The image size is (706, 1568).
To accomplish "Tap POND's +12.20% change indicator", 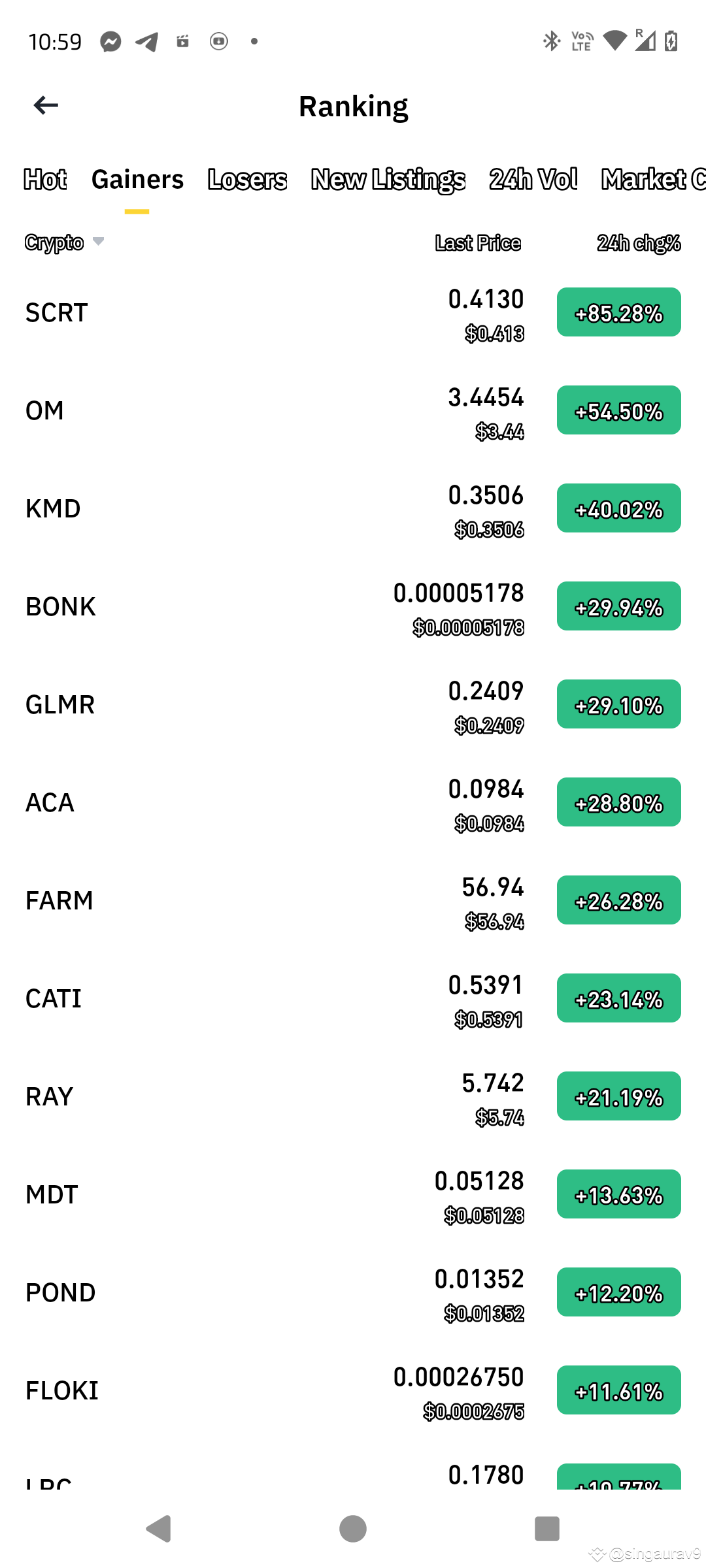I will pos(618,1292).
